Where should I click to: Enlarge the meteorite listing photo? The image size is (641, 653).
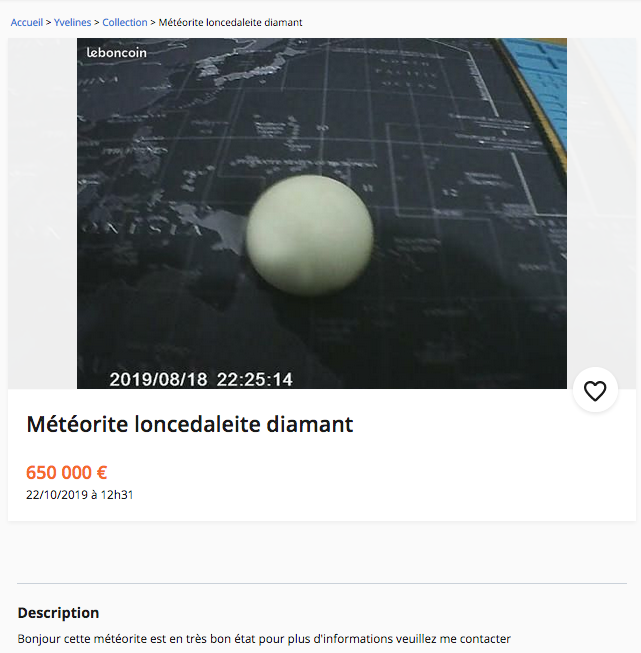click(321, 213)
